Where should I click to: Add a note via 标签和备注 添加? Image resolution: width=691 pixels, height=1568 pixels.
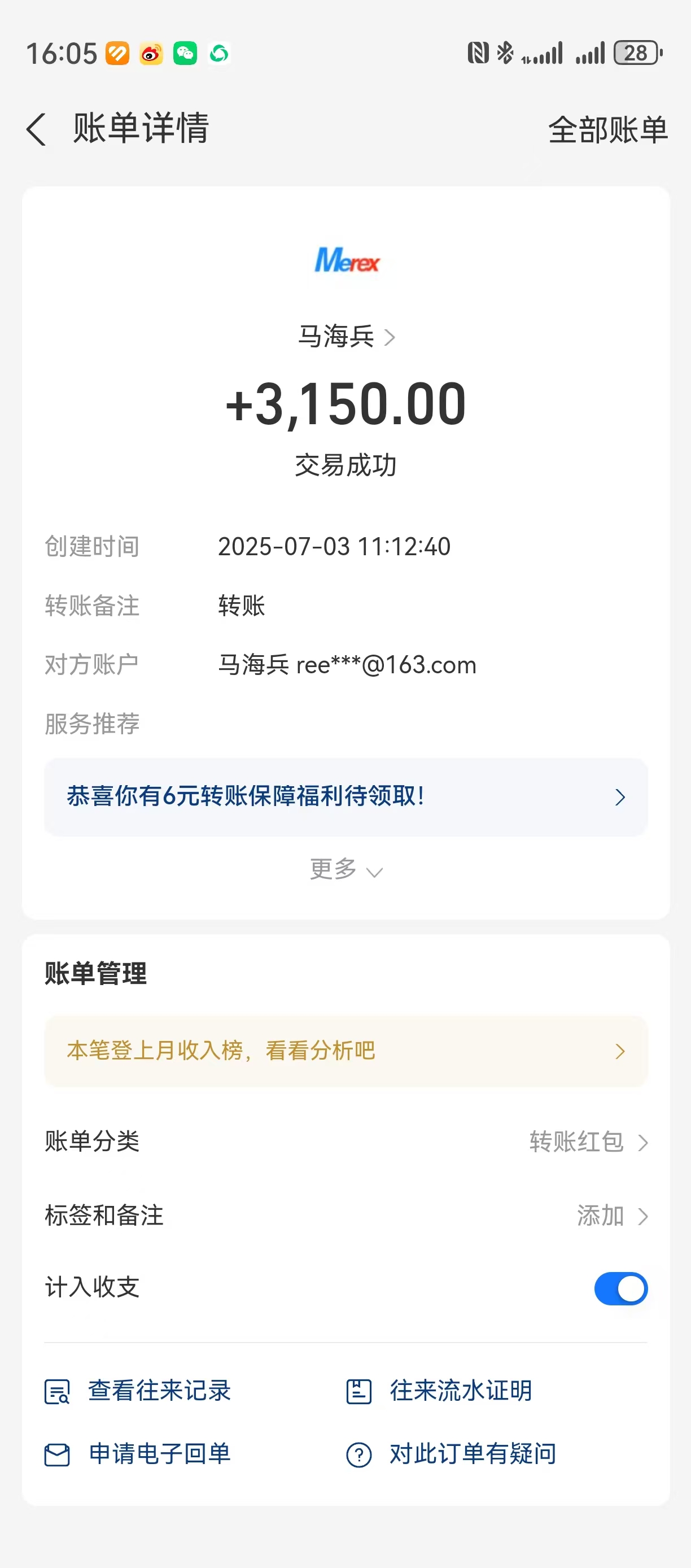coord(600,1216)
